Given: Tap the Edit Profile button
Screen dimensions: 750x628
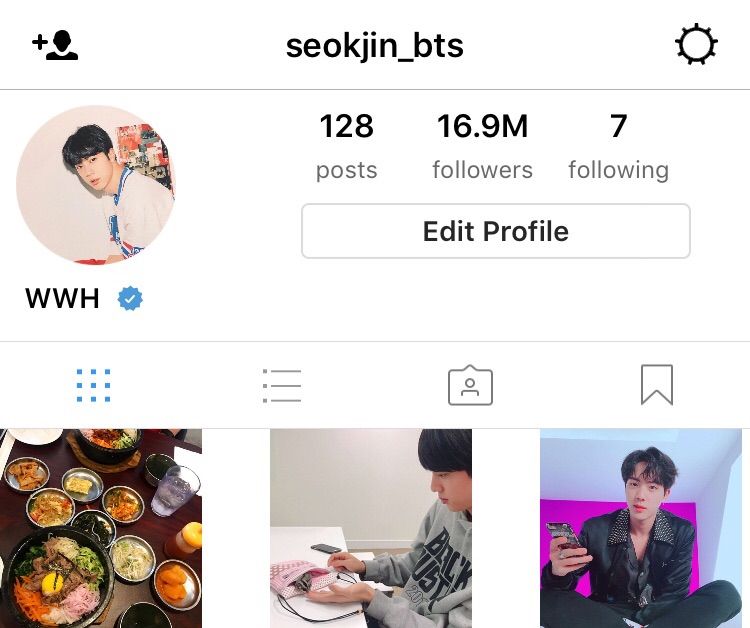Looking at the screenshot, I should tap(495, 232).
